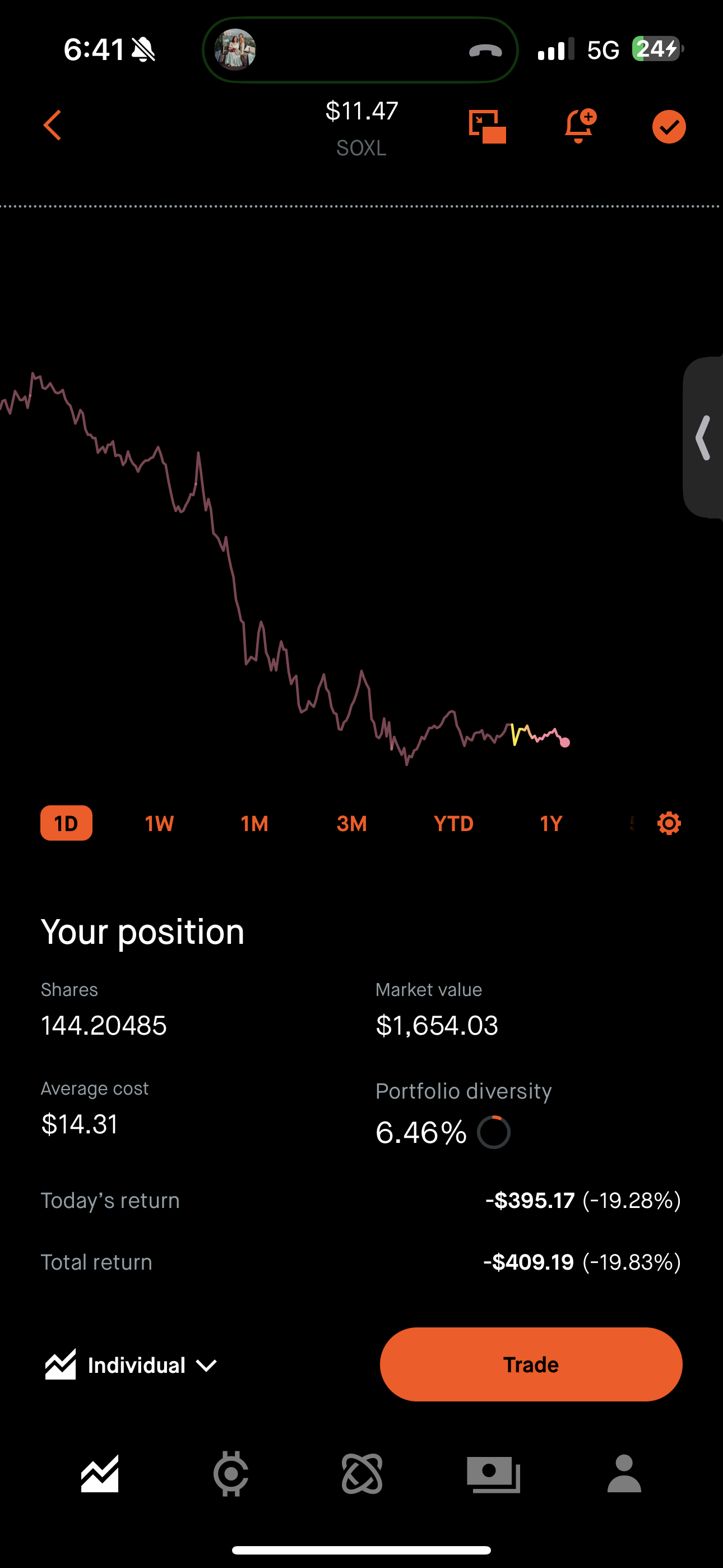Viewport: 723px width, 1568px height.
Task: Tap the orange watchlist checkmark icon
Action: pos(669,127)
